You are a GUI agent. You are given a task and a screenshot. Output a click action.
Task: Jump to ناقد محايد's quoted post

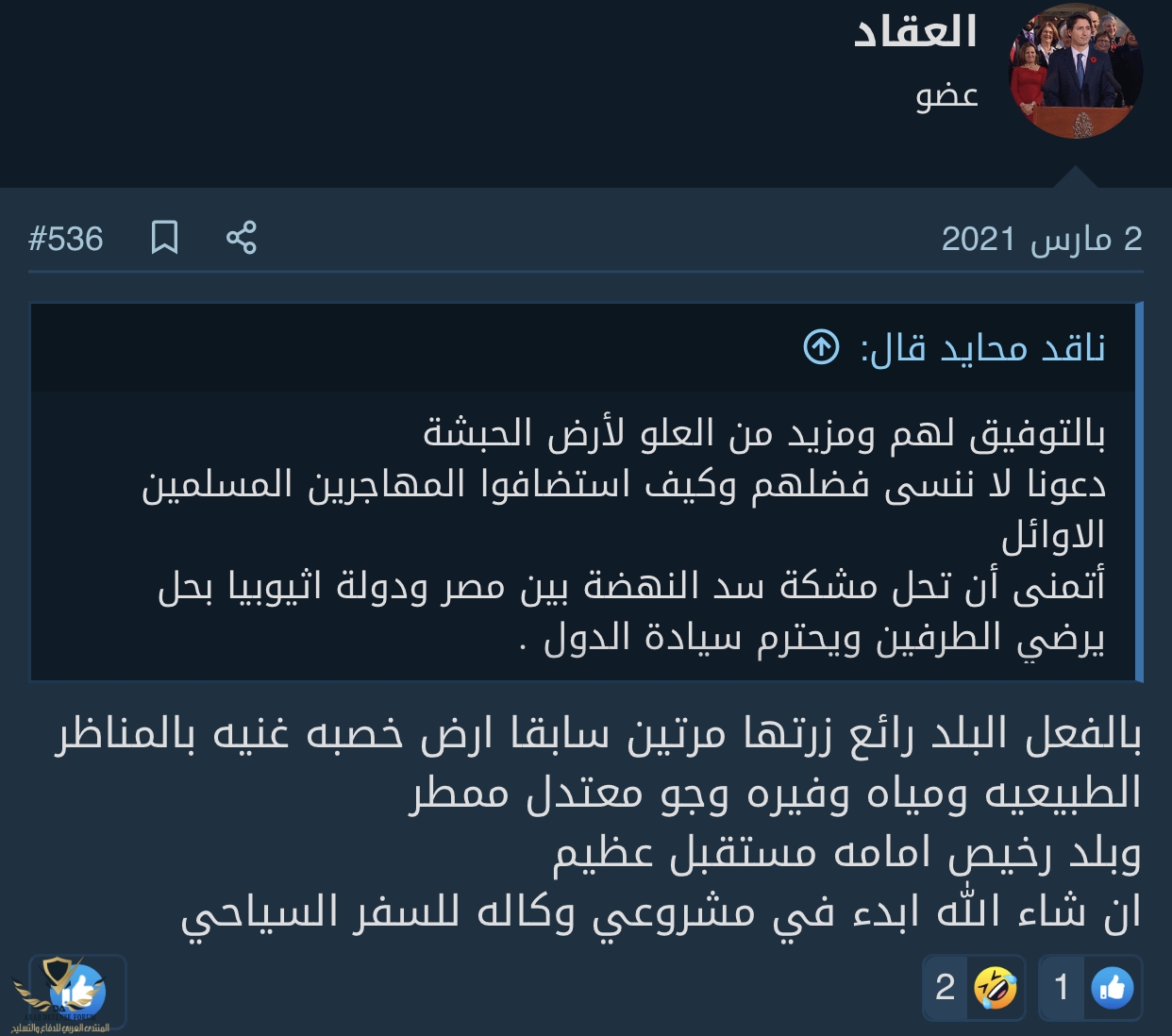pos(821,347)
